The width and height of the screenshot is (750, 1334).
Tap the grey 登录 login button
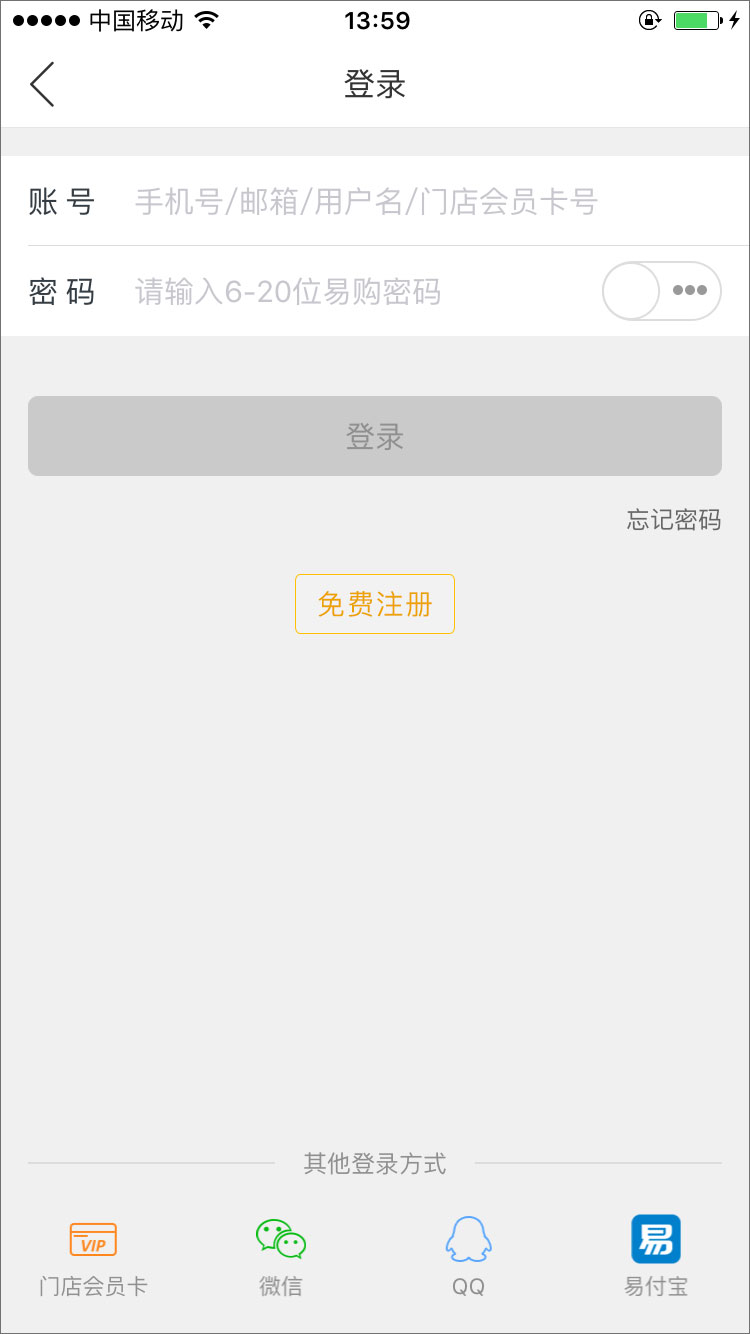click(375, 436)
